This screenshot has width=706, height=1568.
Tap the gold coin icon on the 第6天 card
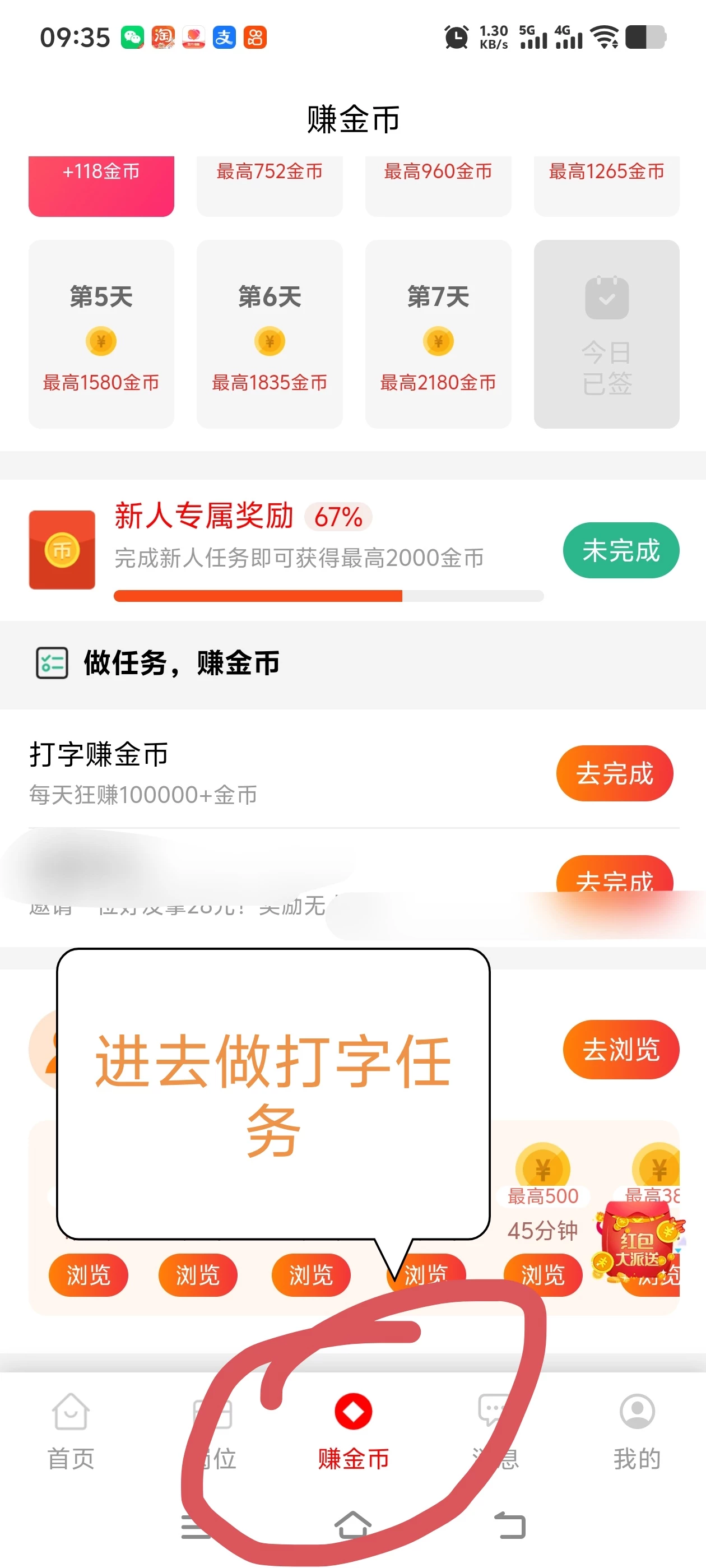269,341
